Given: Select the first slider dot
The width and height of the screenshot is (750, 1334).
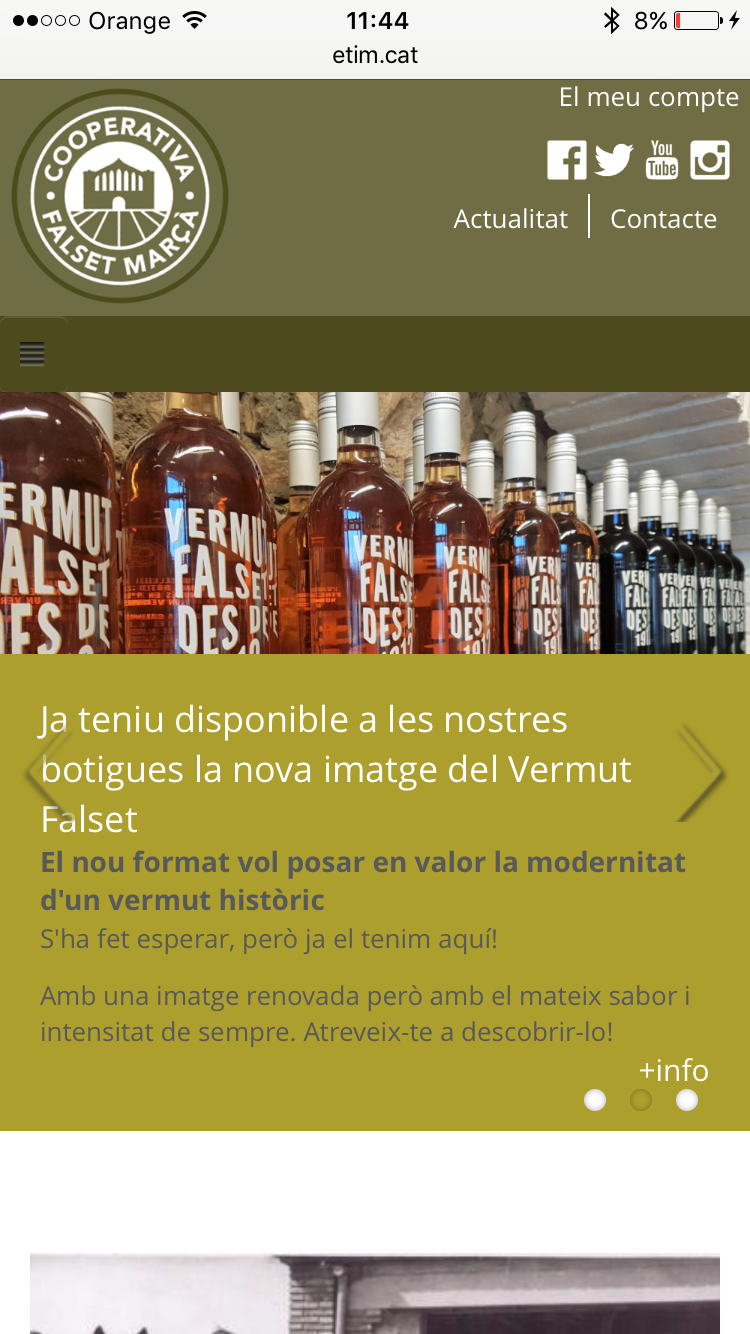Looking at the screenshot, I should click(x=595, y=1100).
